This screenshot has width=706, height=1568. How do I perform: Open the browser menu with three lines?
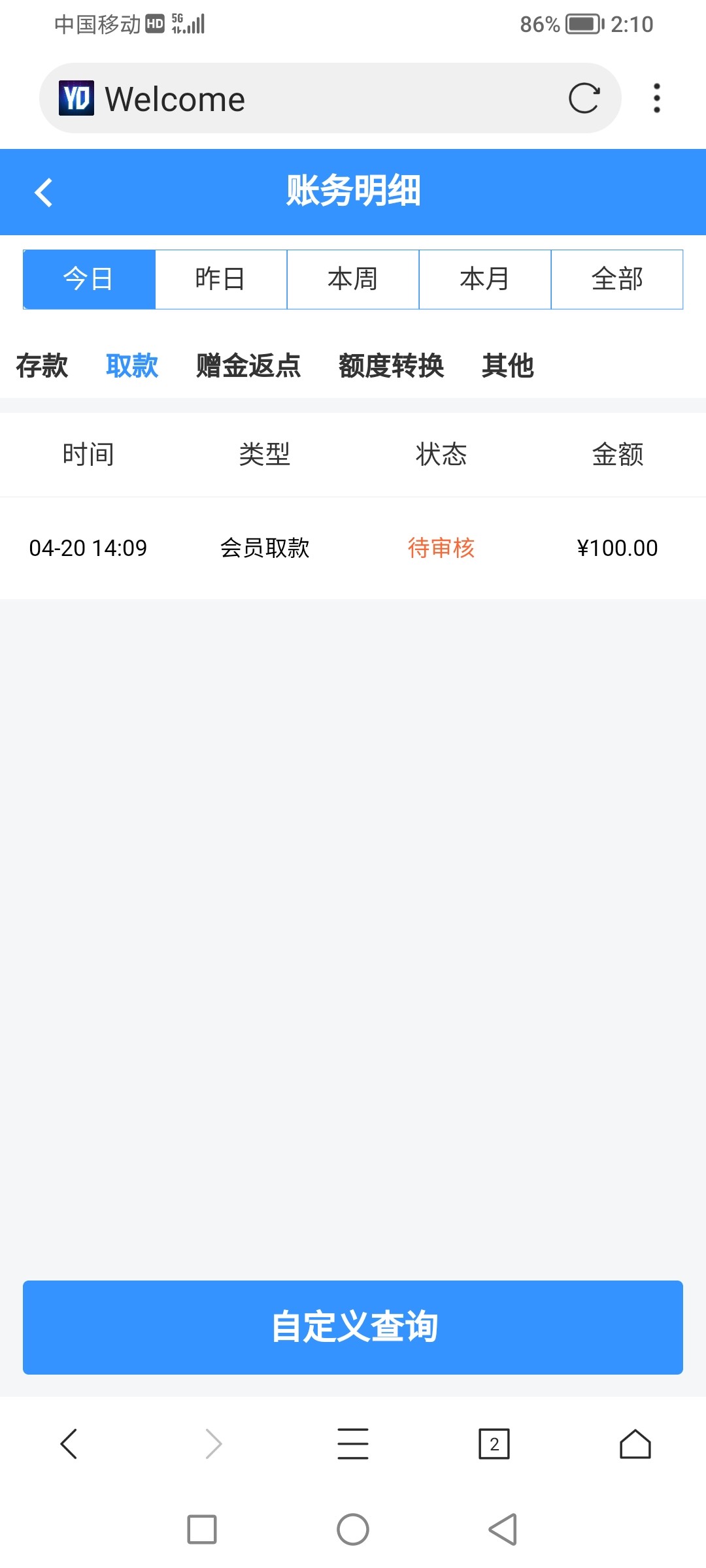[353, 1444]
